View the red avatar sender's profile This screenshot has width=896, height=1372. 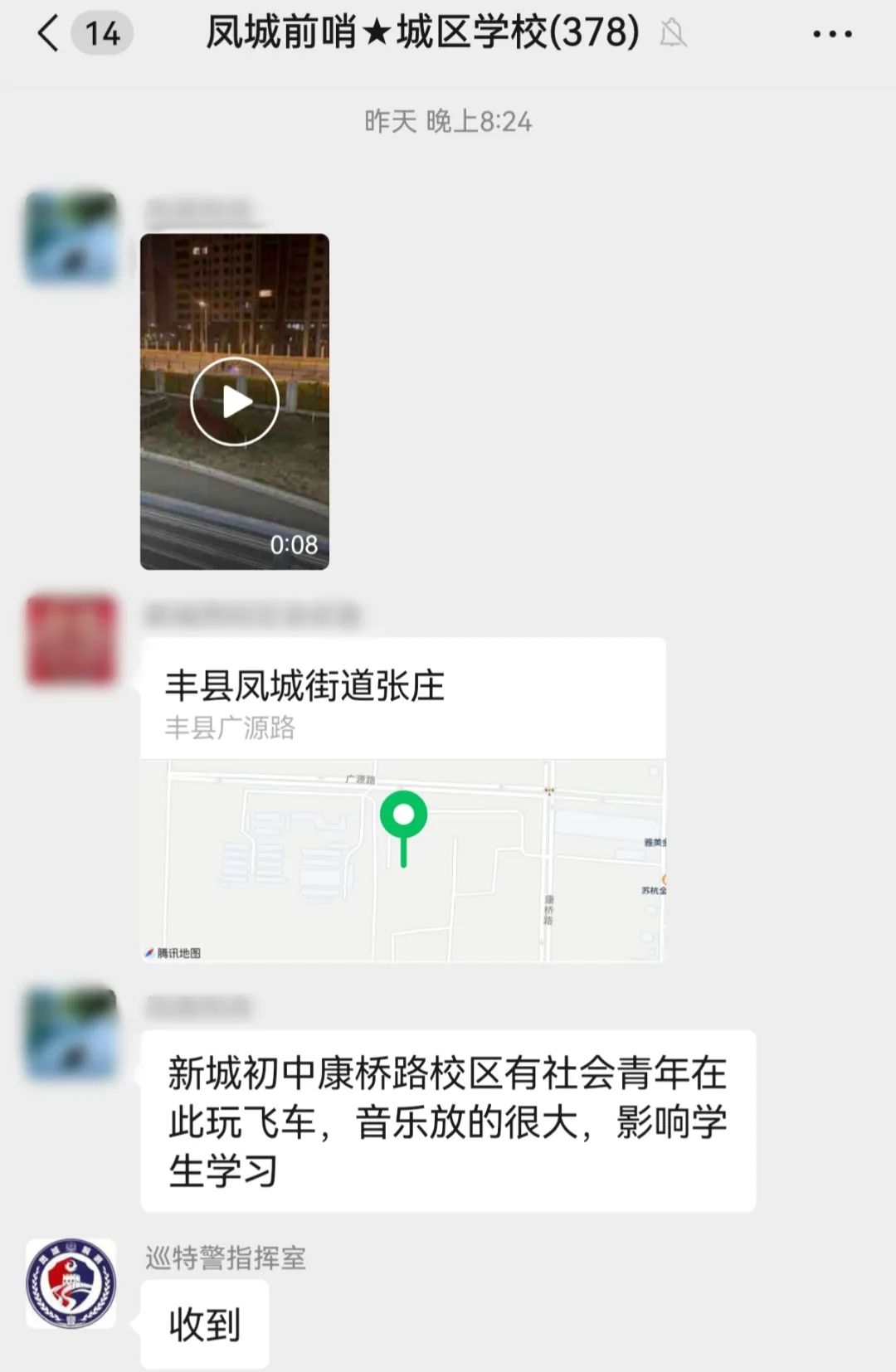[71, 640]
